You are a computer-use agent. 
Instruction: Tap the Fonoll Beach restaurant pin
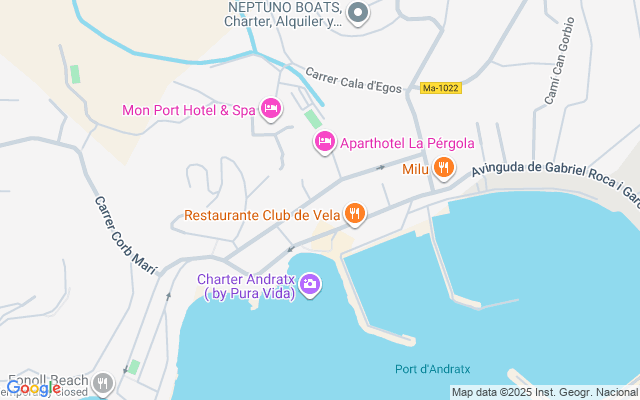click(x=102, y=383)
